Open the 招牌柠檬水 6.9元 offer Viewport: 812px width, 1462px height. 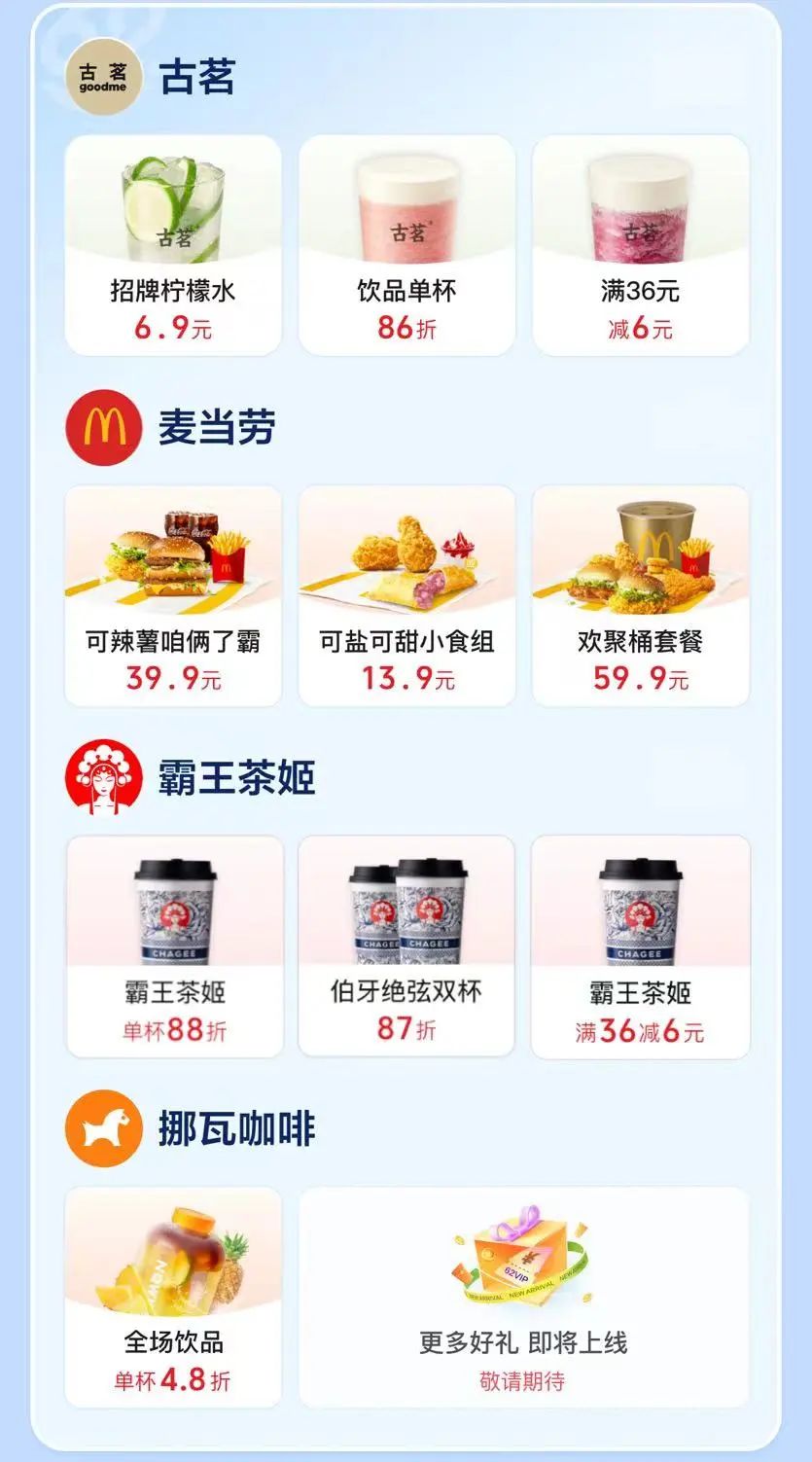click(173, 245)
